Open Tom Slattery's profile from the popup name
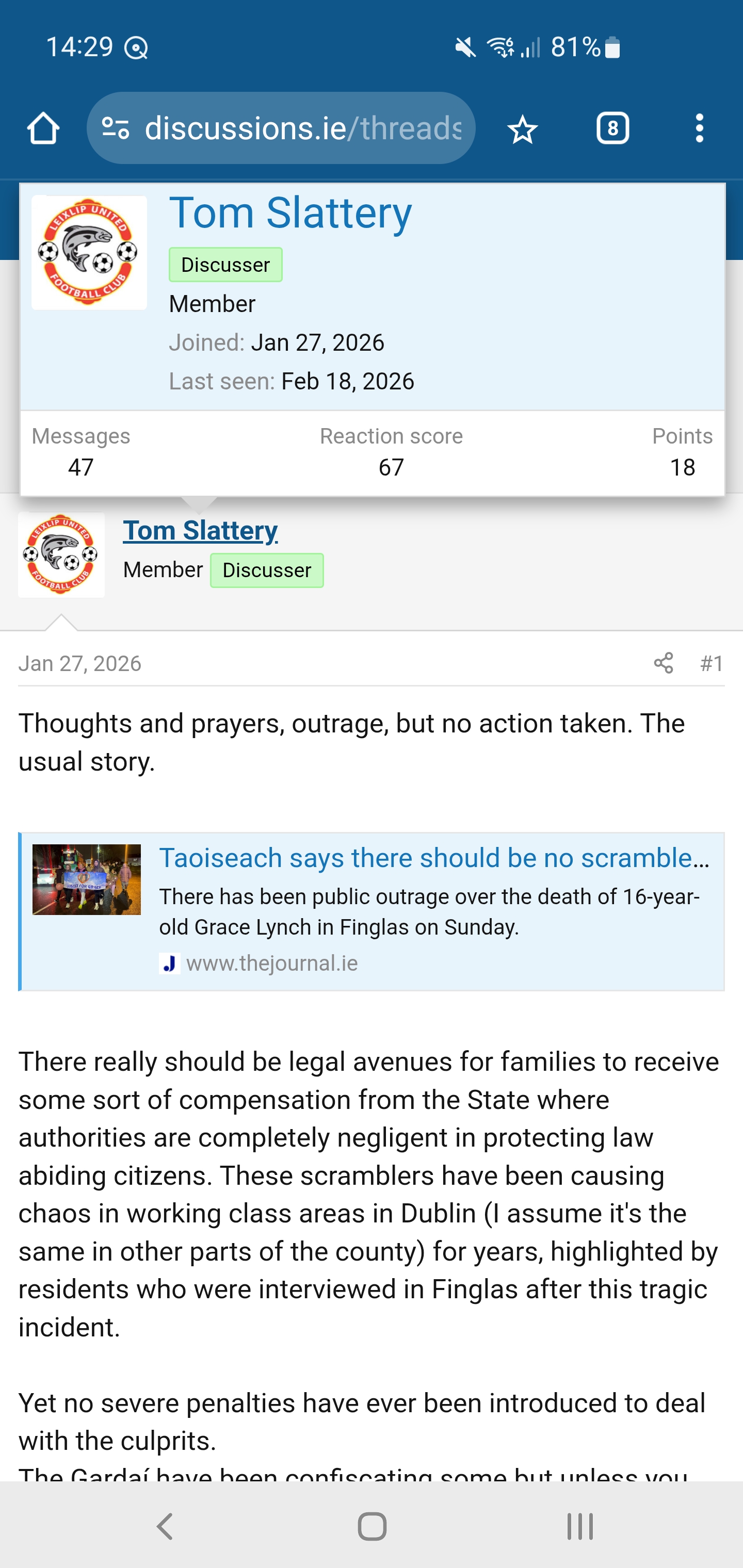The height and width of the screenshot is (1568, 743). pos(290,213)
